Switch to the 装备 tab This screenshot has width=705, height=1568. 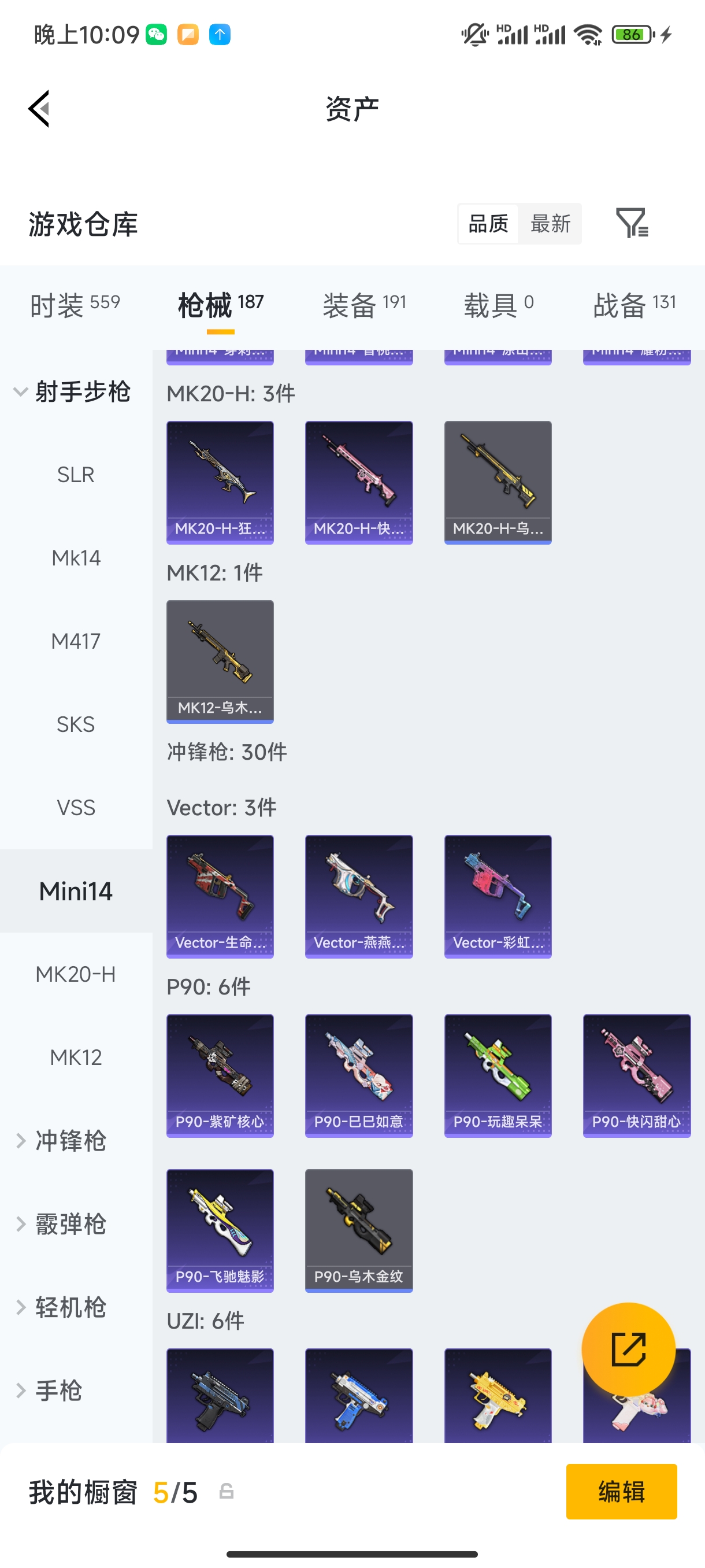[363, 304]
